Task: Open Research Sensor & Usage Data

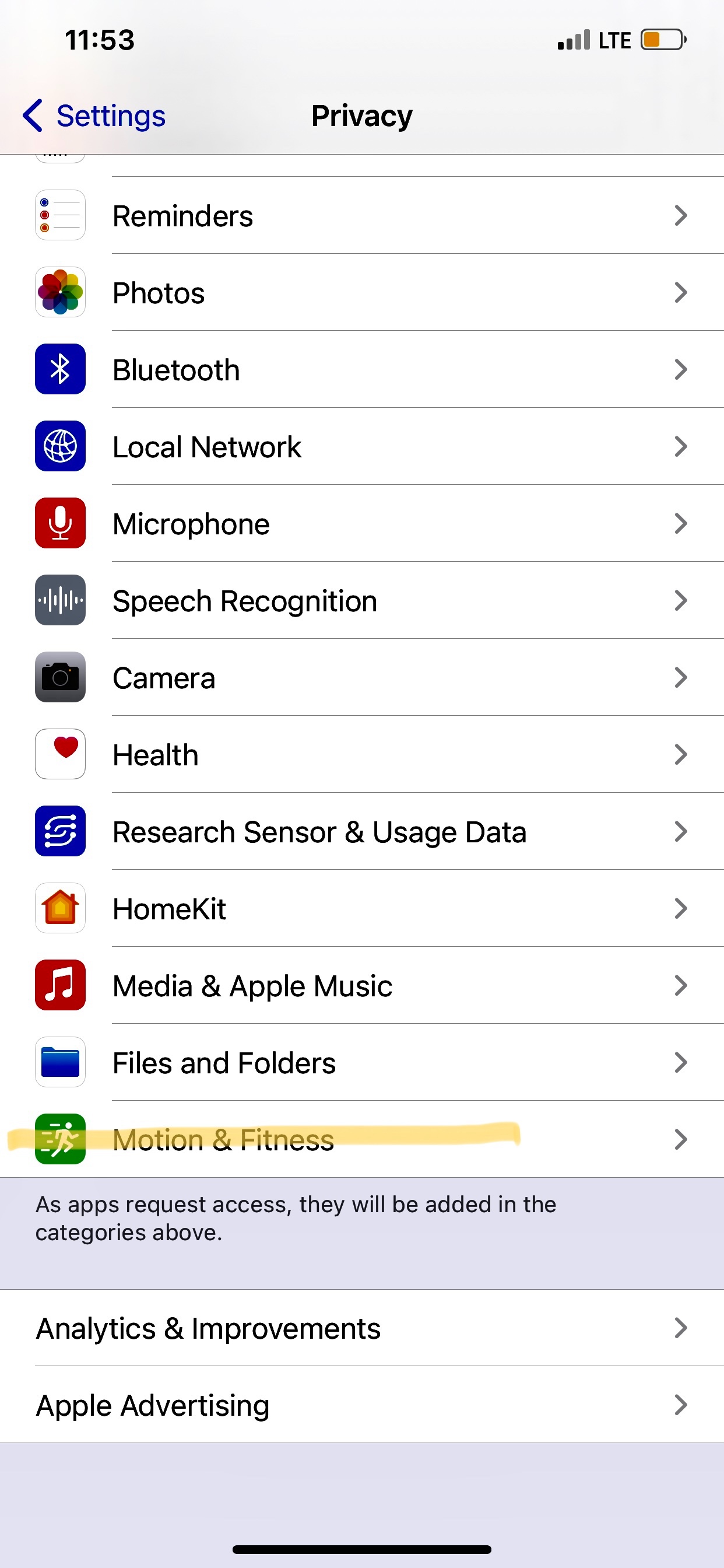Action: (x=362, y=831)
